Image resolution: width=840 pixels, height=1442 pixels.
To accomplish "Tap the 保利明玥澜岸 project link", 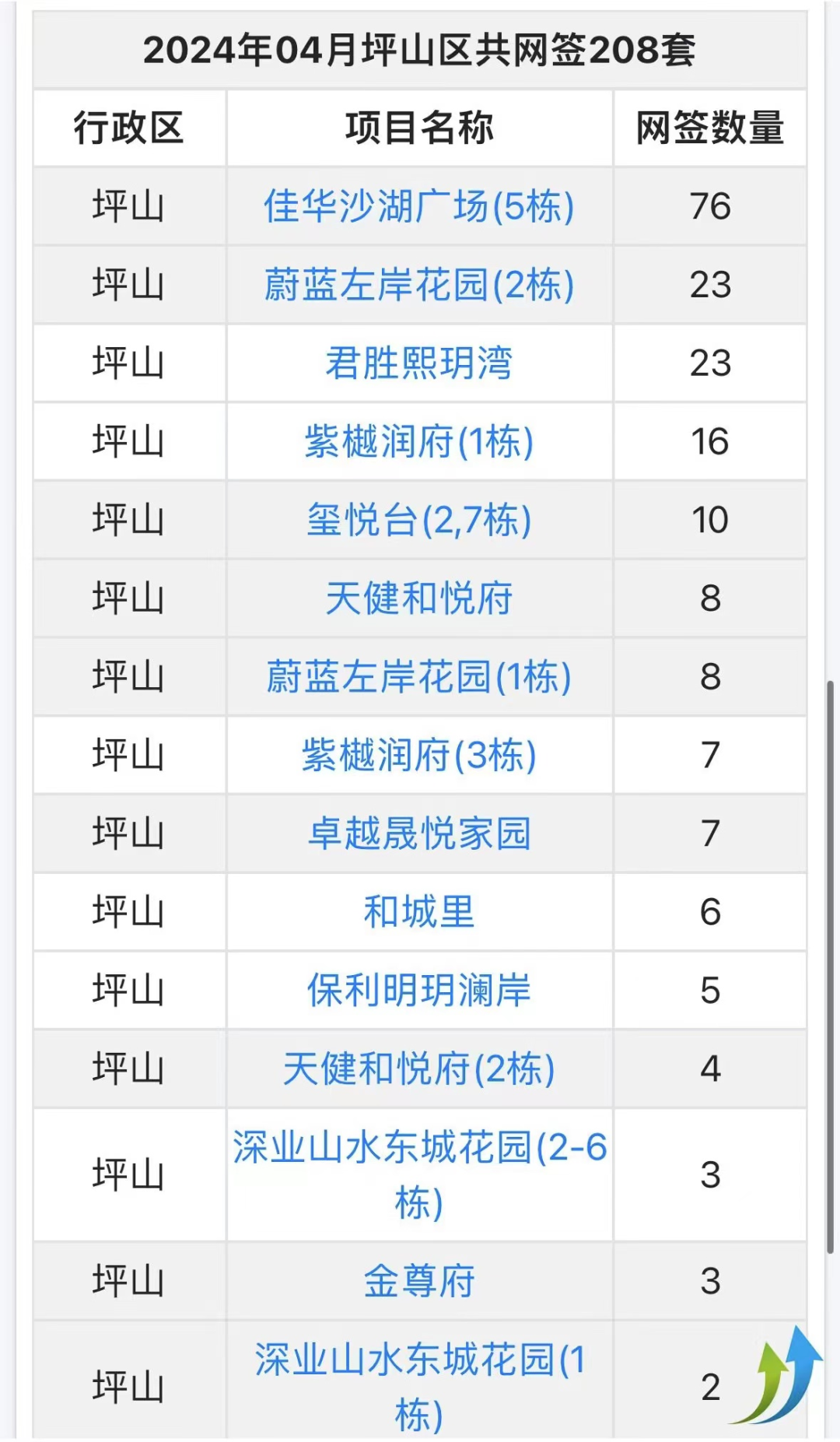I will pos(419,991).
